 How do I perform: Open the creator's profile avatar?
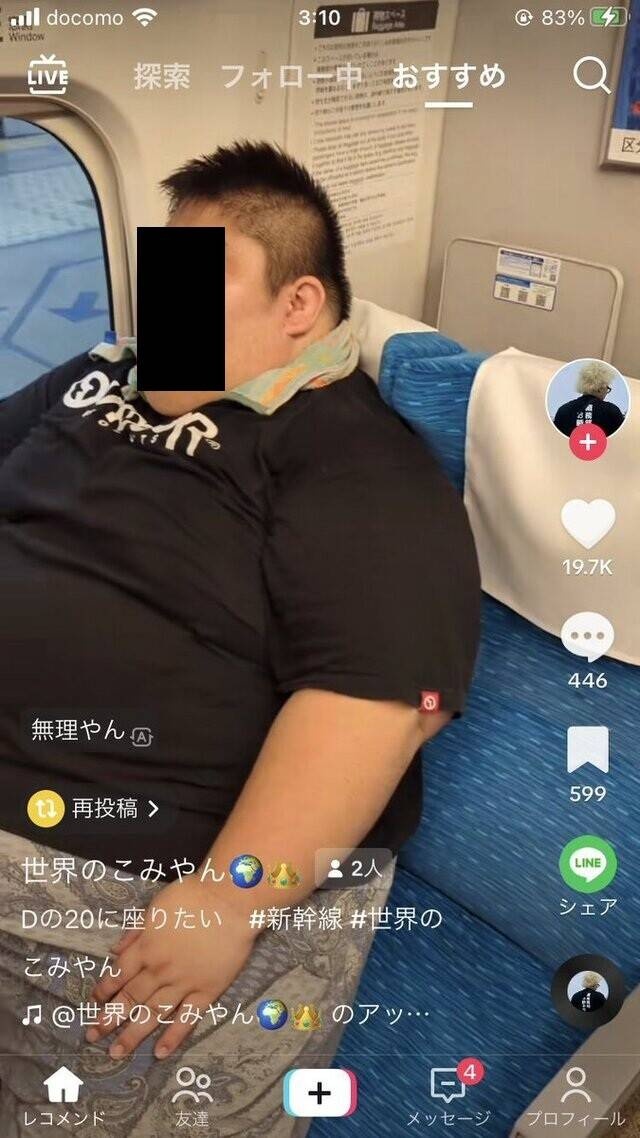click(587, 397)
